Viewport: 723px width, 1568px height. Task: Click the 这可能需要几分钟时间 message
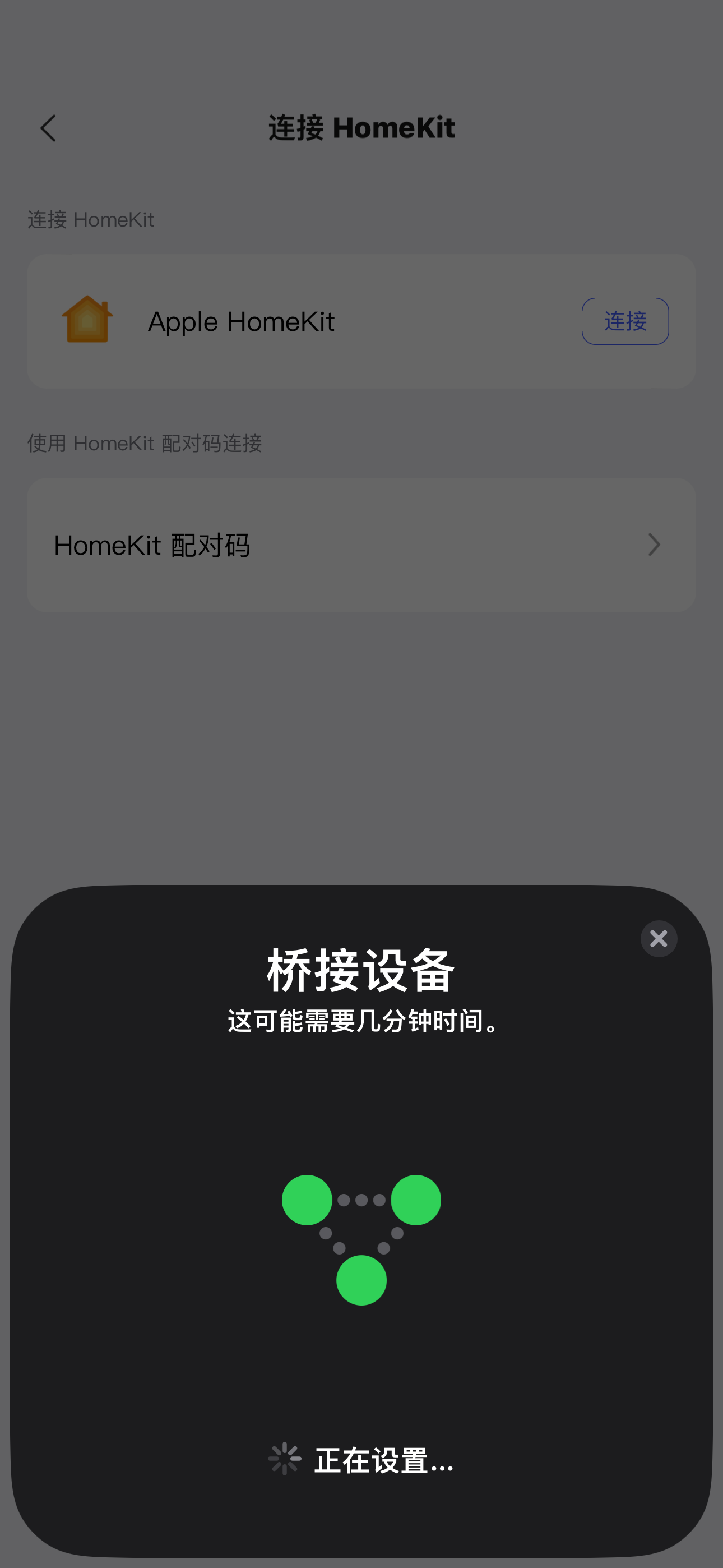(x=361, y=1021)
